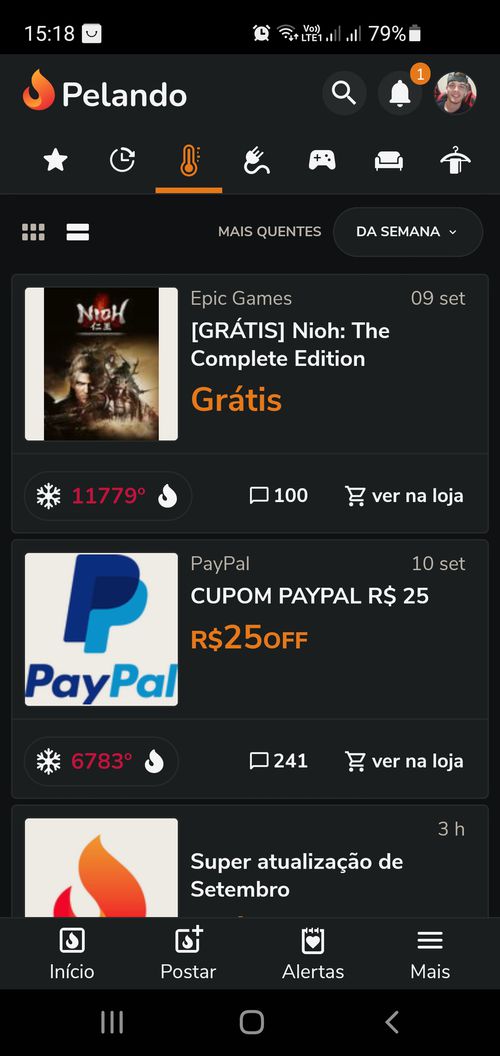Go to the Postar tab

click(x=188, y=953)
